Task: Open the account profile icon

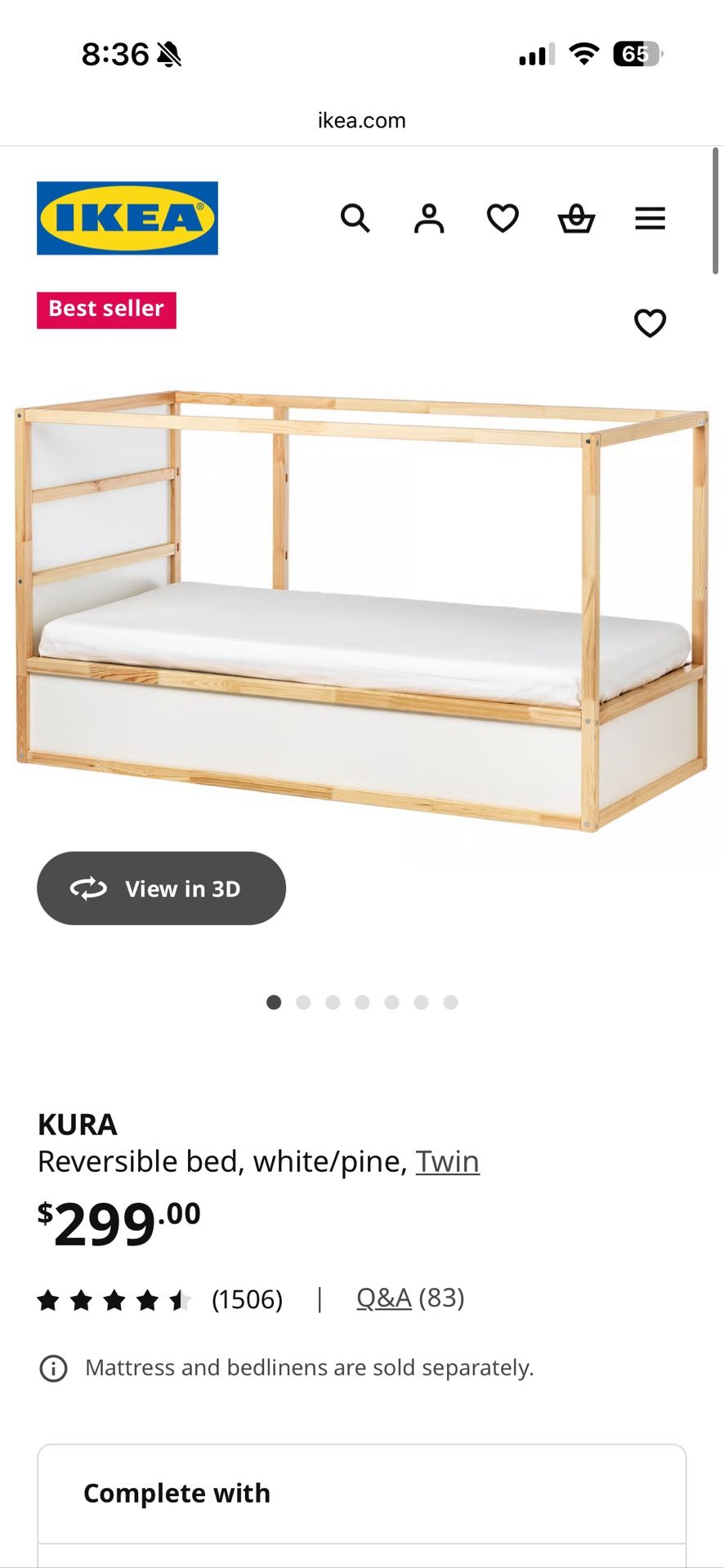Action: click(x=429, y=218)
